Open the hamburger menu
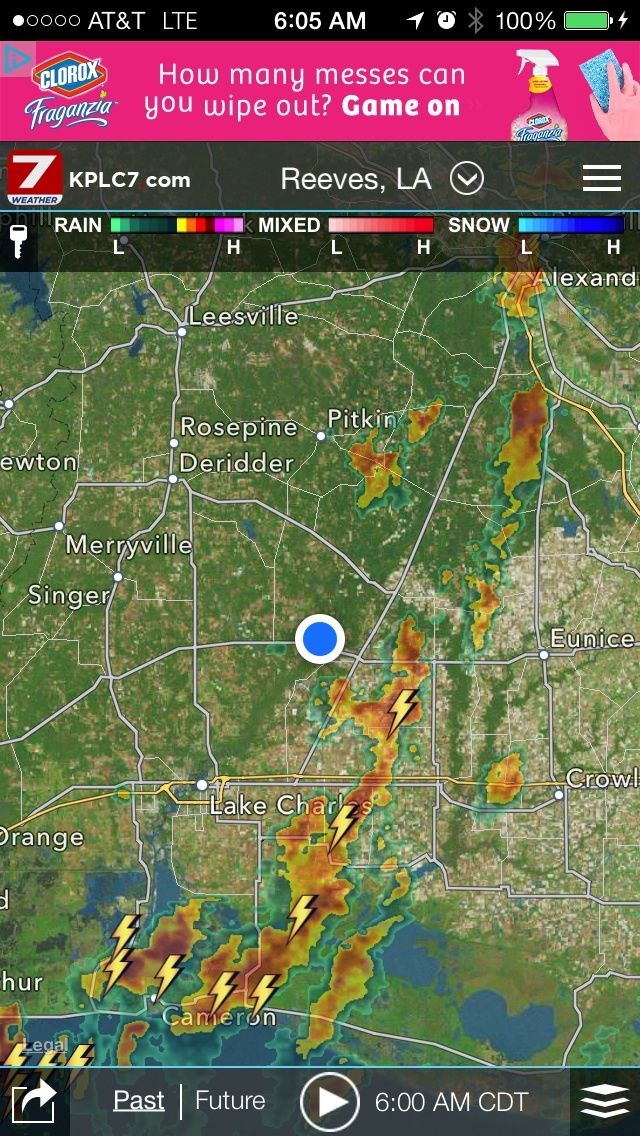The image size is (640, 1136). pyautogui.click(x=601, y=178)
